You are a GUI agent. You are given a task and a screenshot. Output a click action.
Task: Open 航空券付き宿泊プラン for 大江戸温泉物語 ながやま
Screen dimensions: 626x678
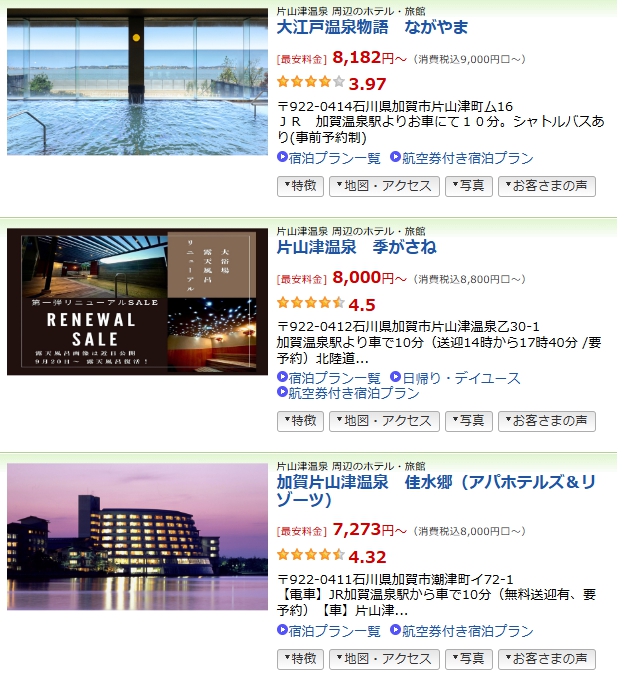[x=467, y=157]
